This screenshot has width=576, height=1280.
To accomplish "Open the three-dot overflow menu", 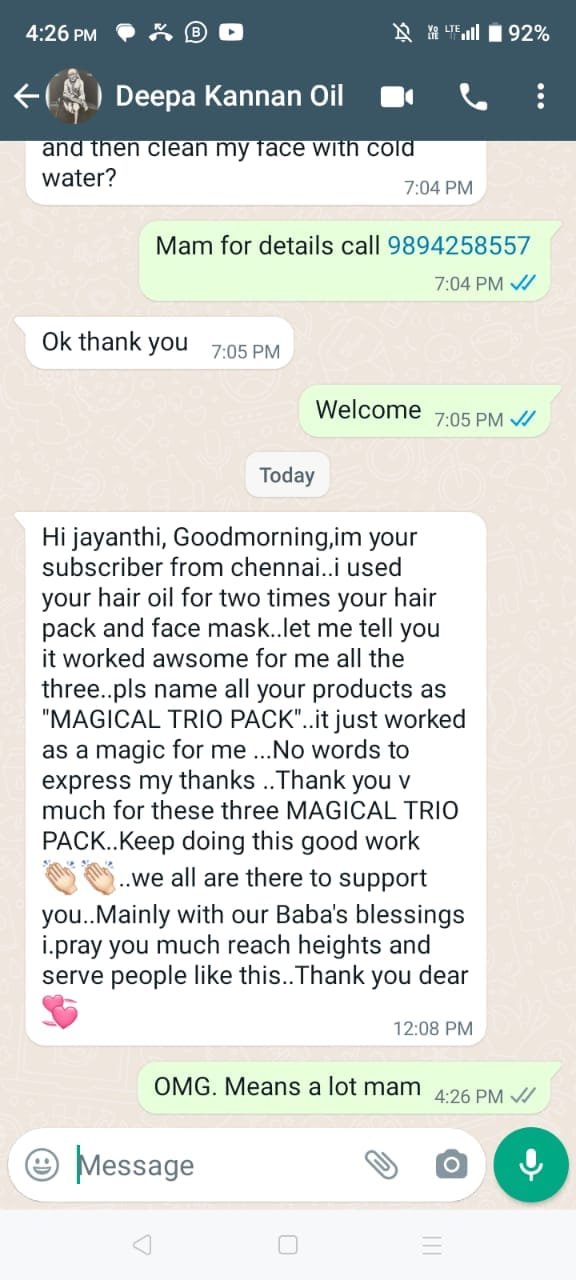I will [540, 96].
